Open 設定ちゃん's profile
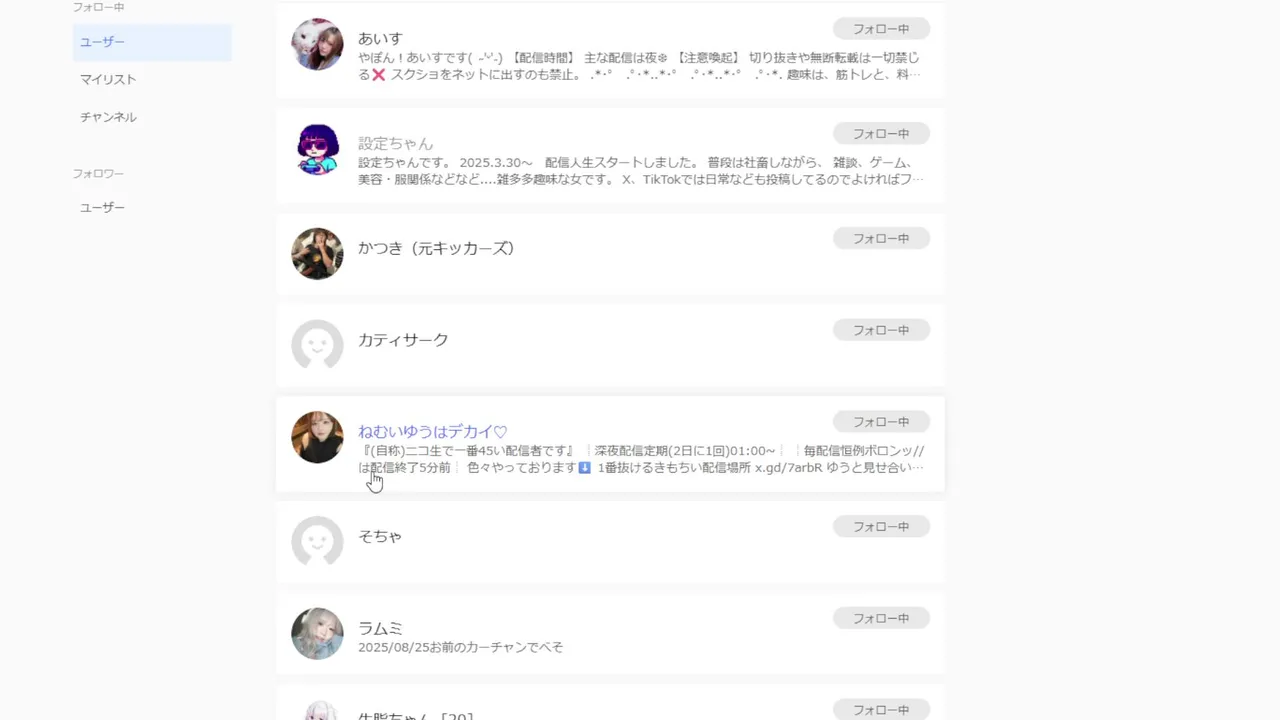This screenshot has height=720, width=1280. click(395, 143)
